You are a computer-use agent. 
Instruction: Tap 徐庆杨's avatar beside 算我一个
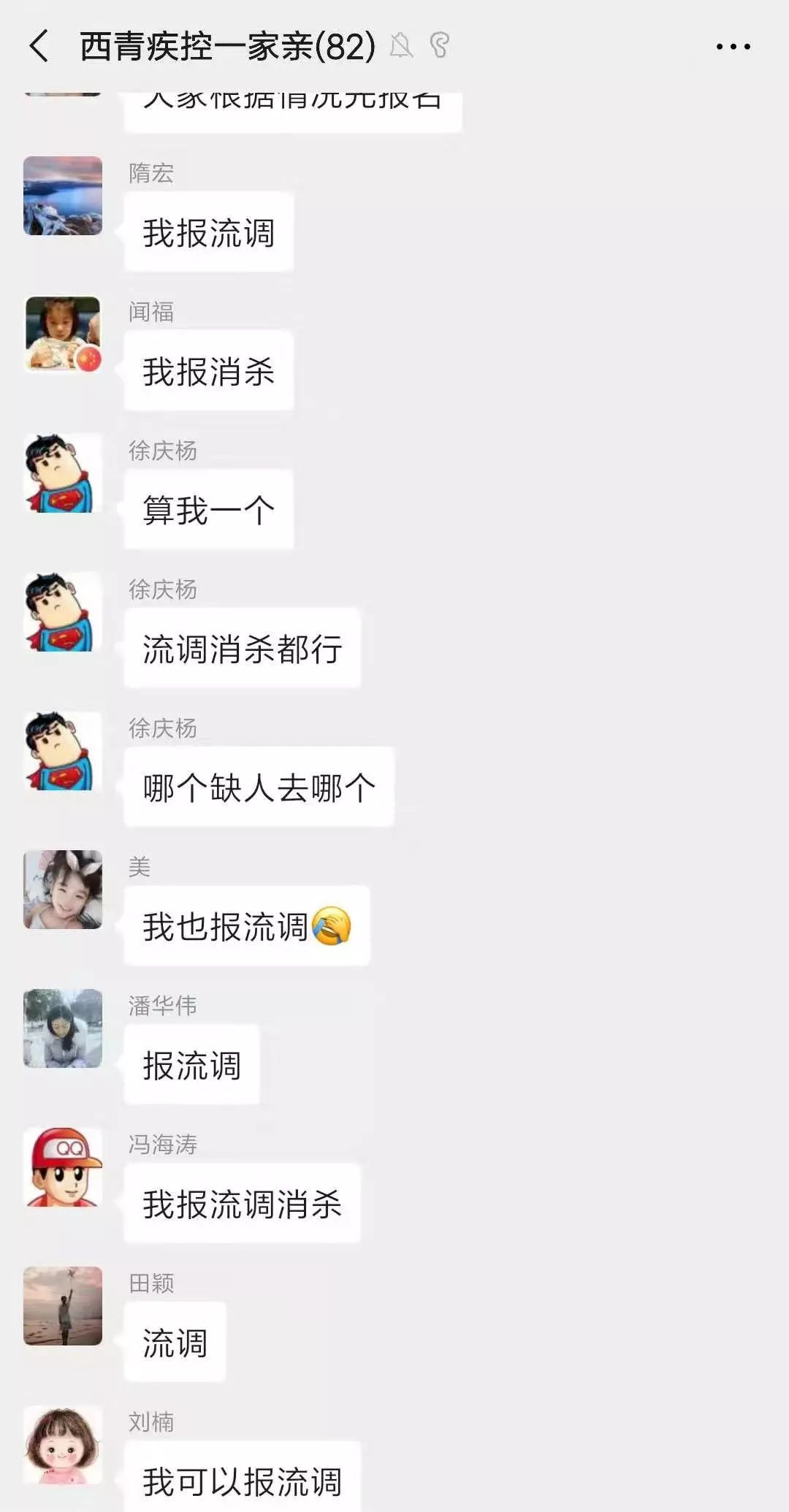(x=63, y=473)
